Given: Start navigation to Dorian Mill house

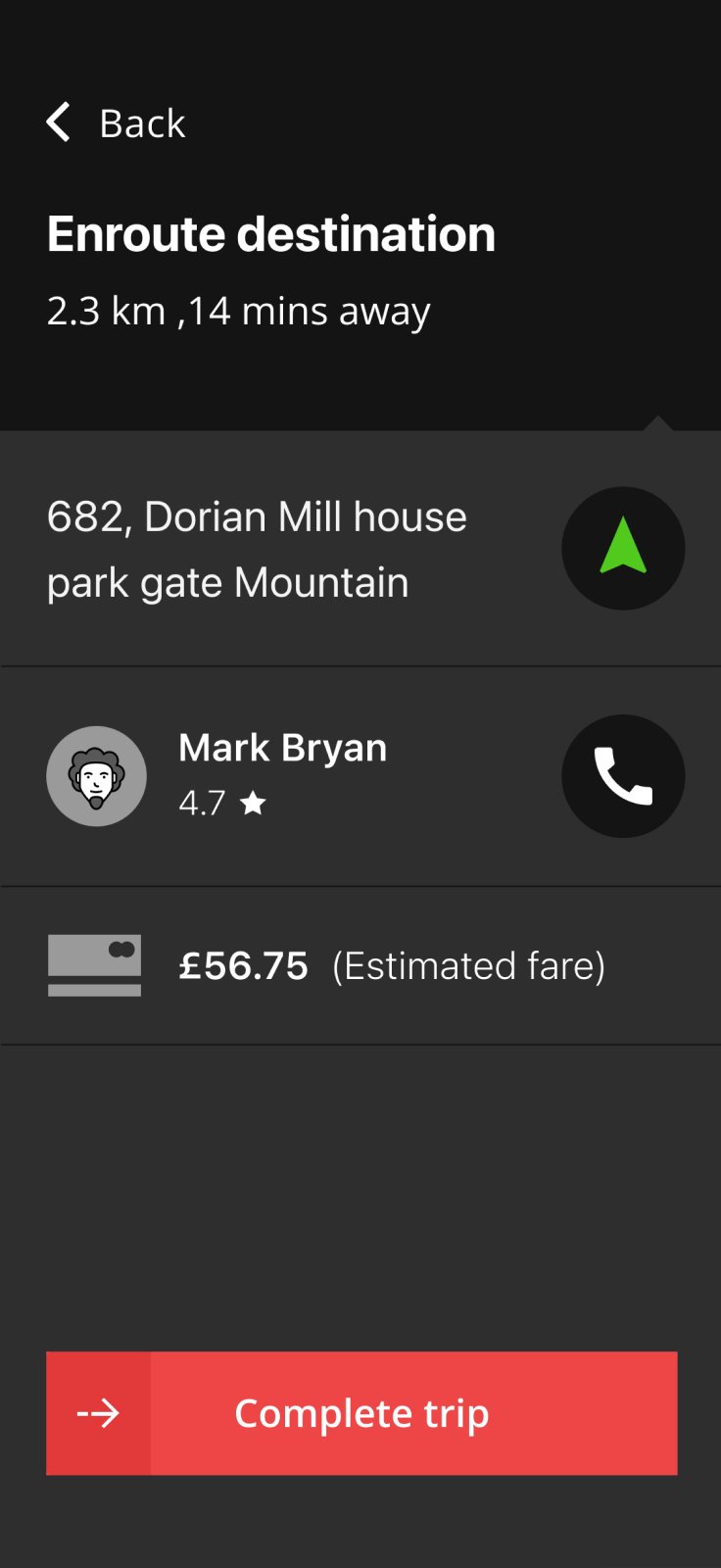Looking at the screenshot, I should (x=622, y=549).
